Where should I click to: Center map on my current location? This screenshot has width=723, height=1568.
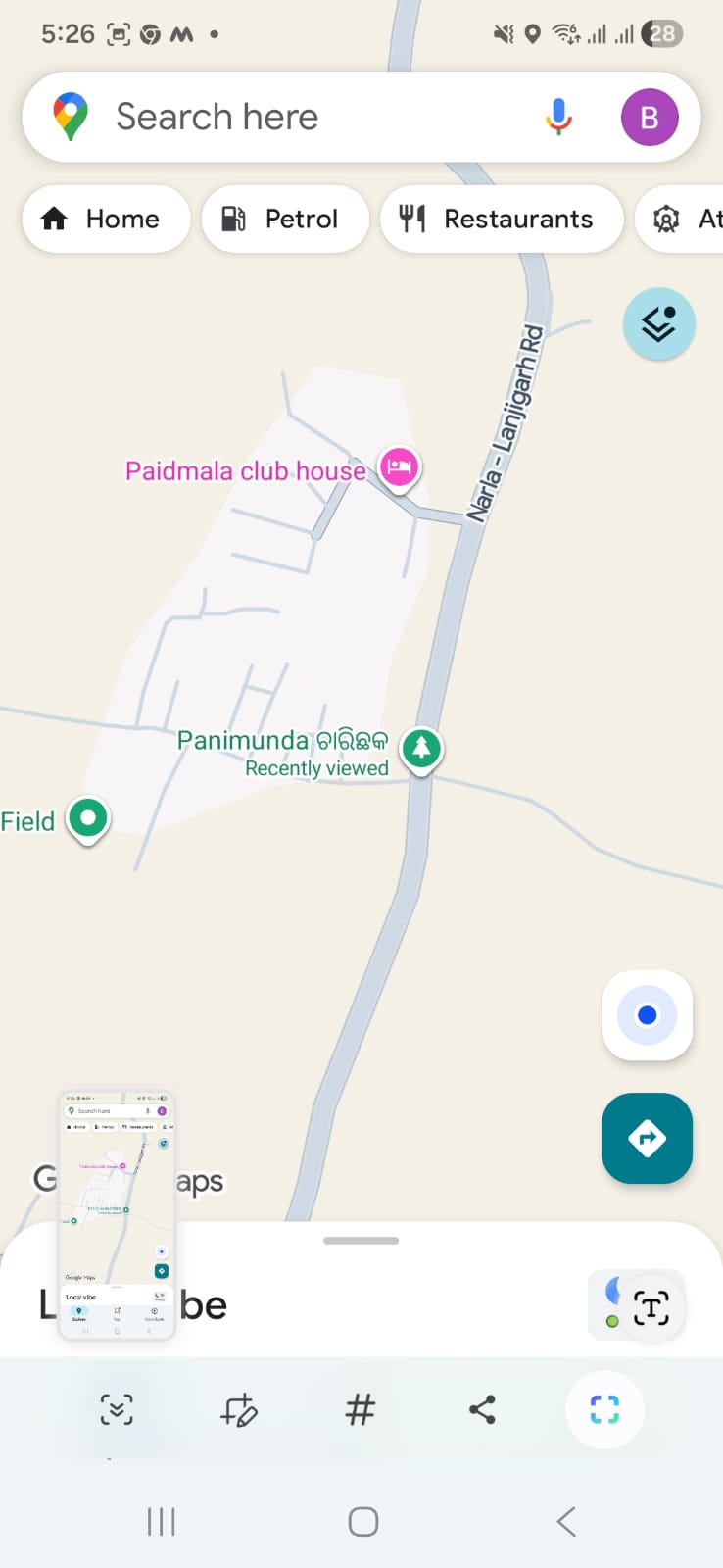click(x=648, y=1015)
